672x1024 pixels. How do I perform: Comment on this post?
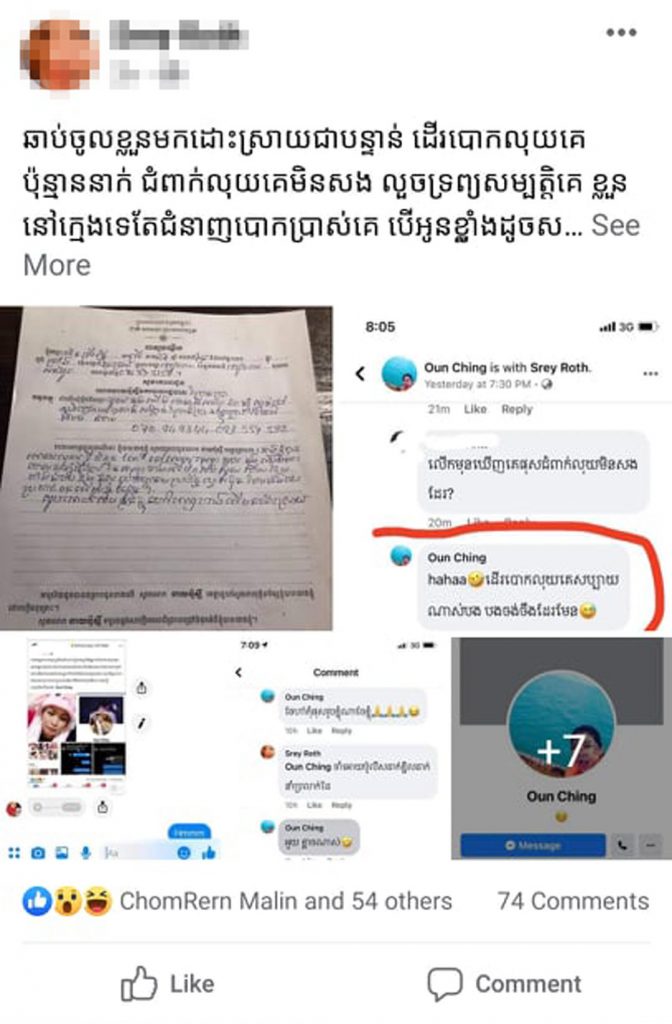(504, 984)
